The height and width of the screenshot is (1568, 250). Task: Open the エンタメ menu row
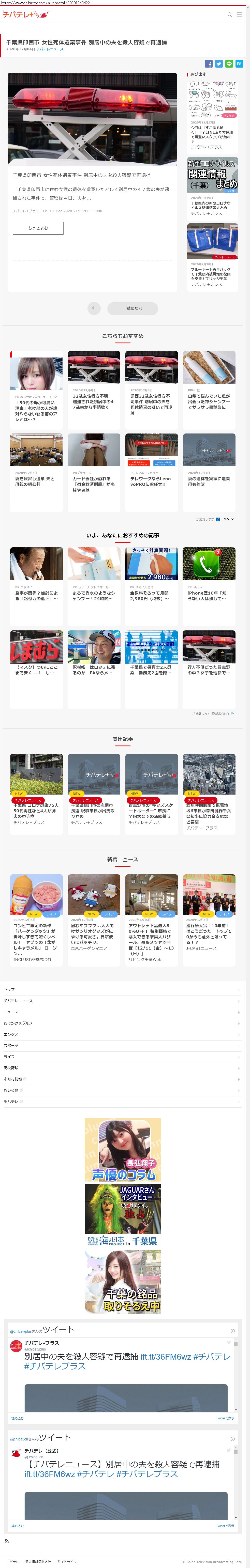(x=122, y=1034)
